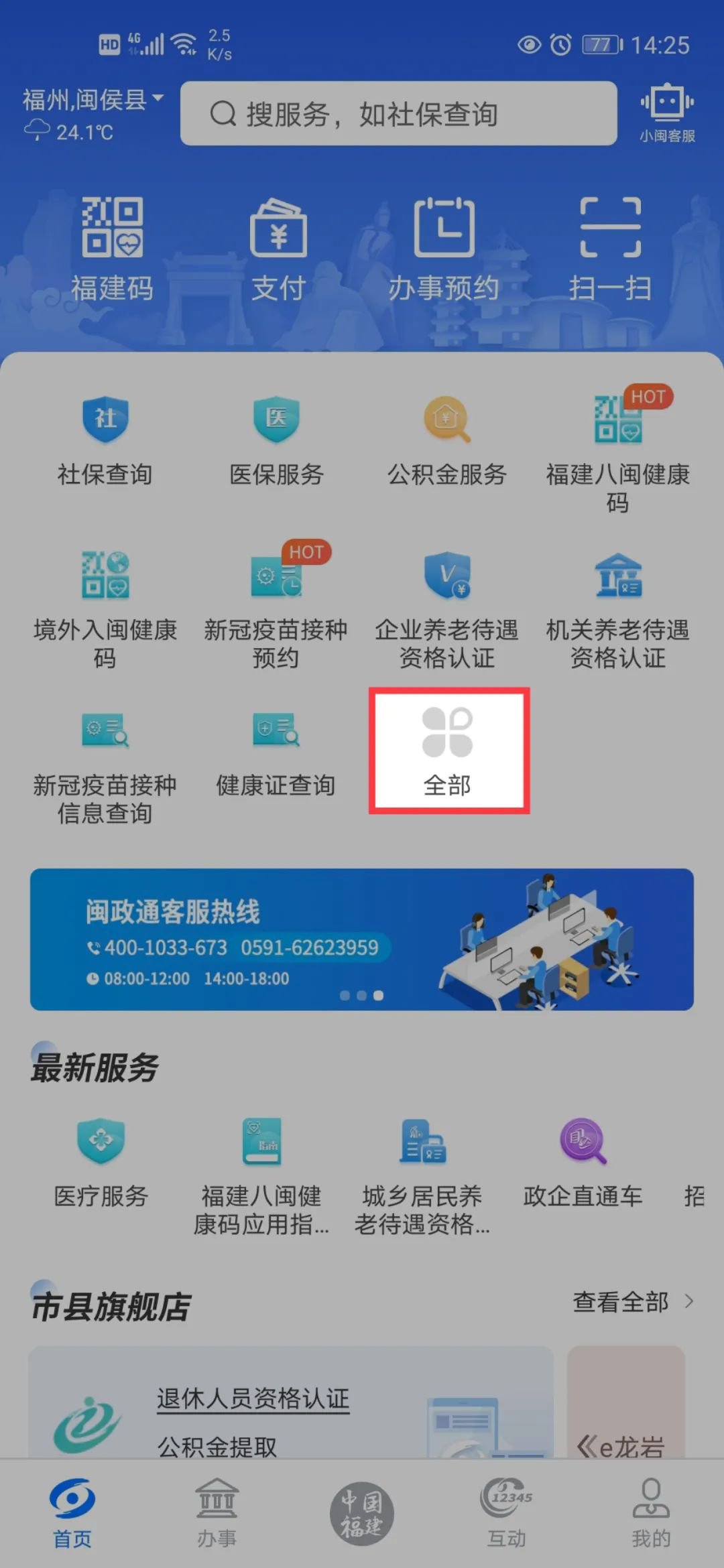Open 小闽客服 customer service robot

pyautogui.click(x=666, y=113)
